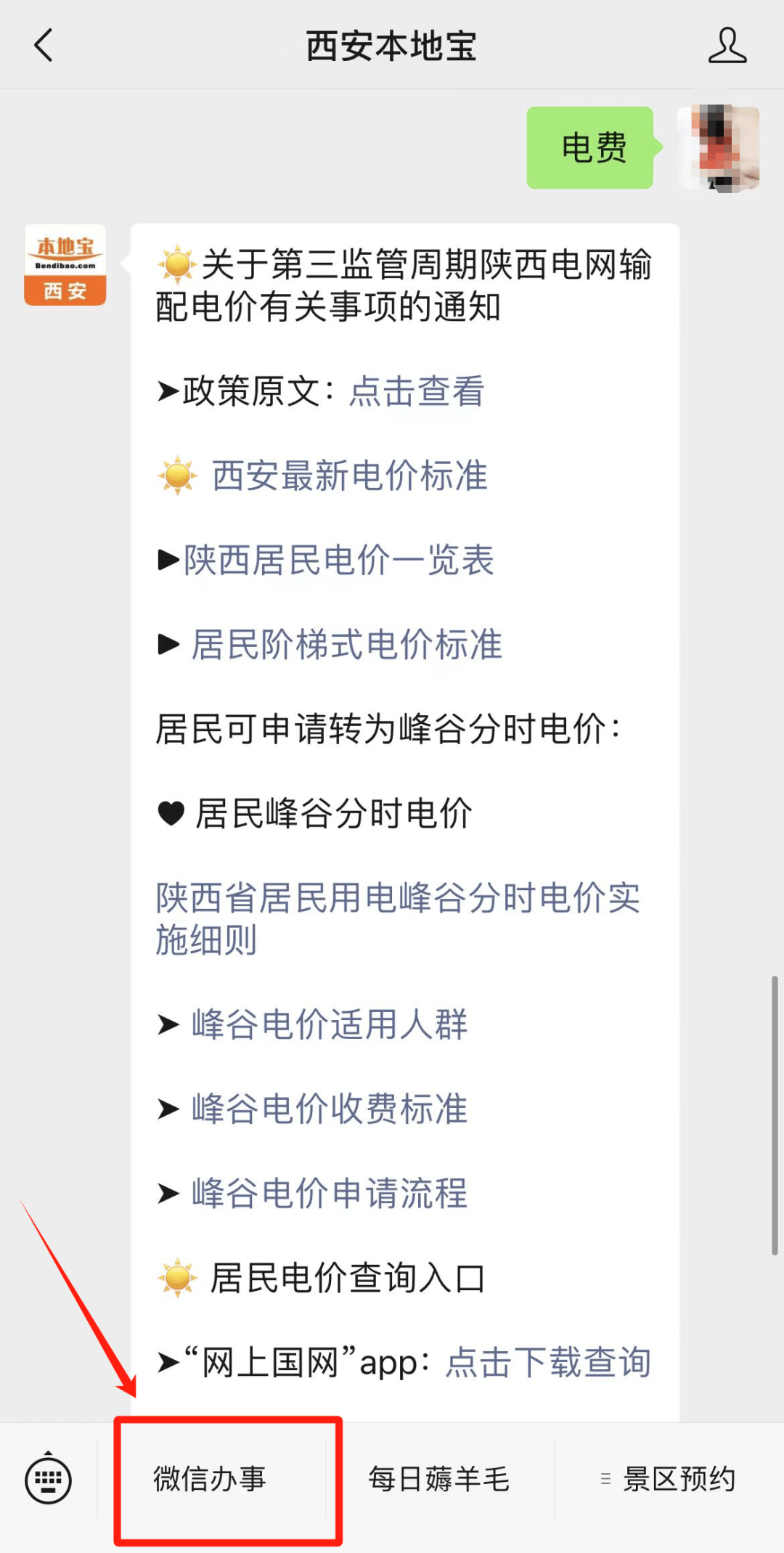This screenshot has height=1553, width=784.
Task: Go back from the 西安本地宝 chat
Action: tap(44, 46)
